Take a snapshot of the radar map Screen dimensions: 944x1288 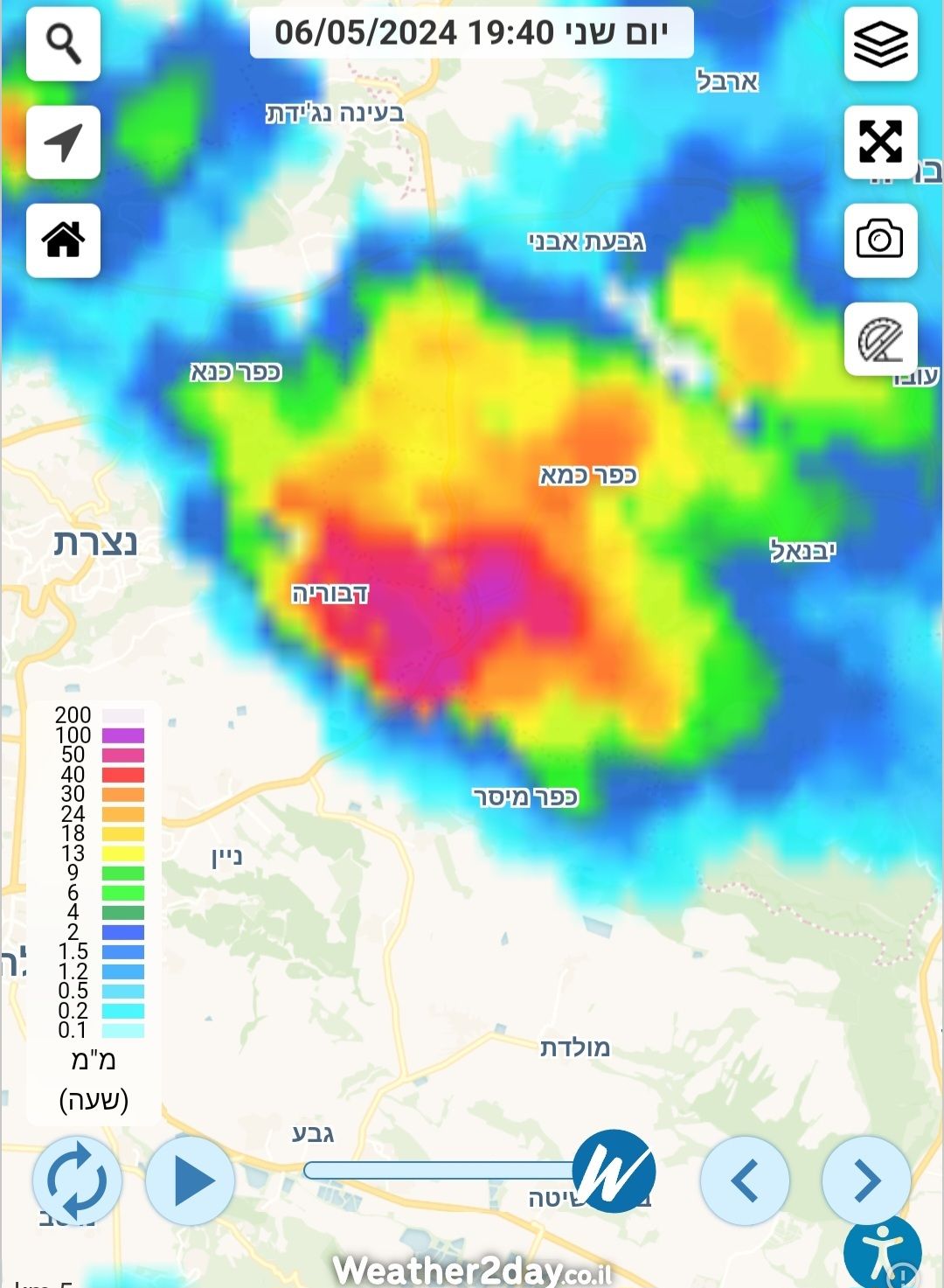pyautogui.click(x=880, y=240)
